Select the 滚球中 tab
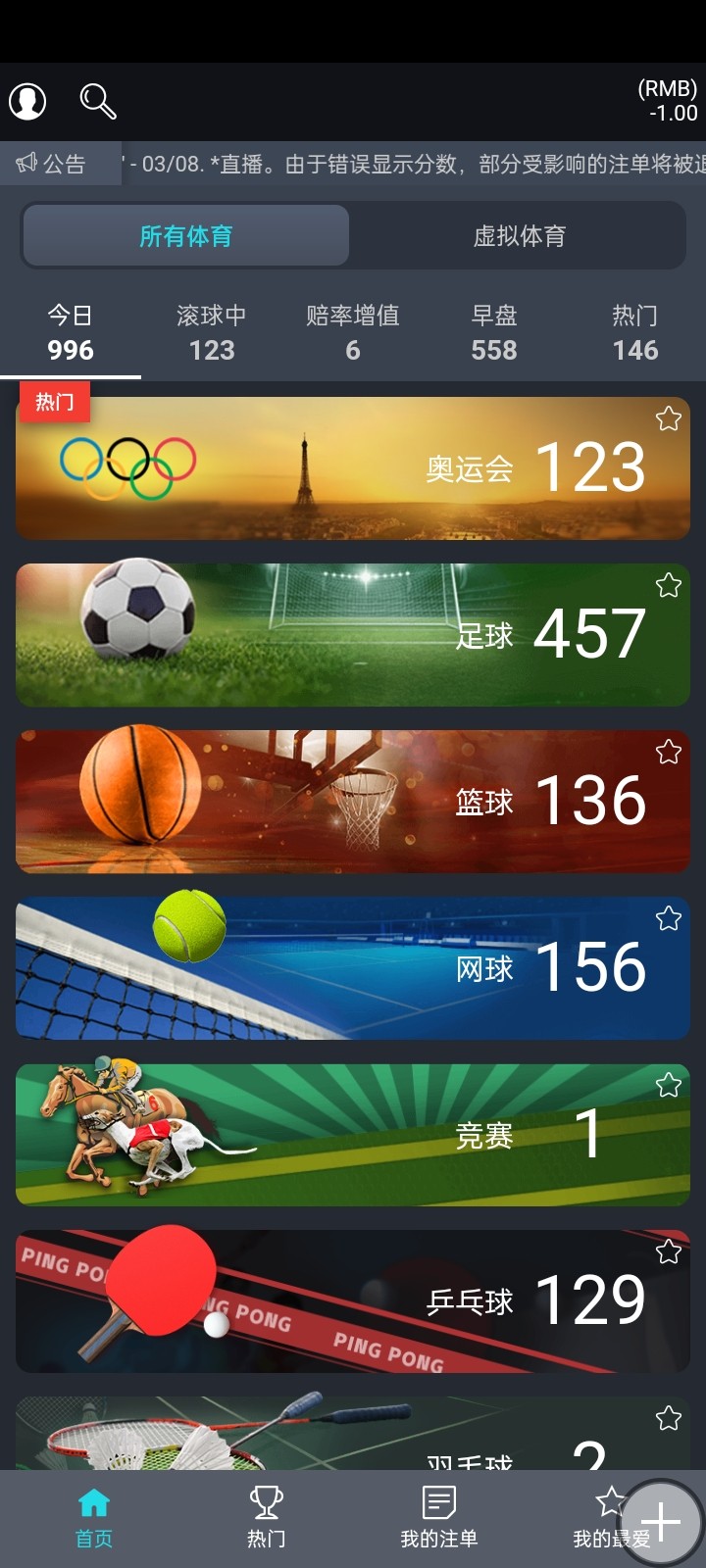 (212, 333)
